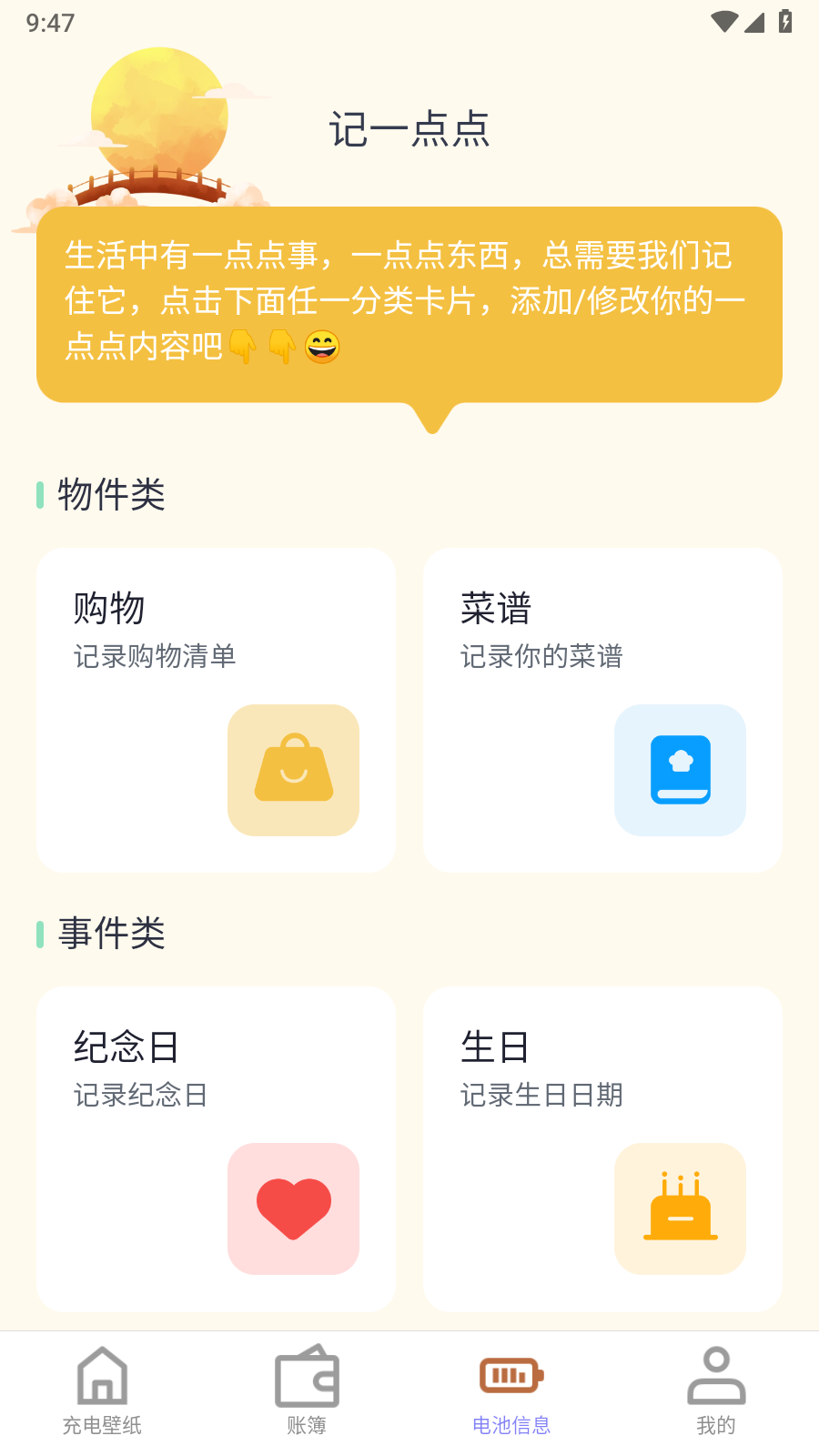The height and width of the screenshot is (1456, 819).
Task: Tap the birthday cake icon on 生日 card
Action: point(680,1209)
